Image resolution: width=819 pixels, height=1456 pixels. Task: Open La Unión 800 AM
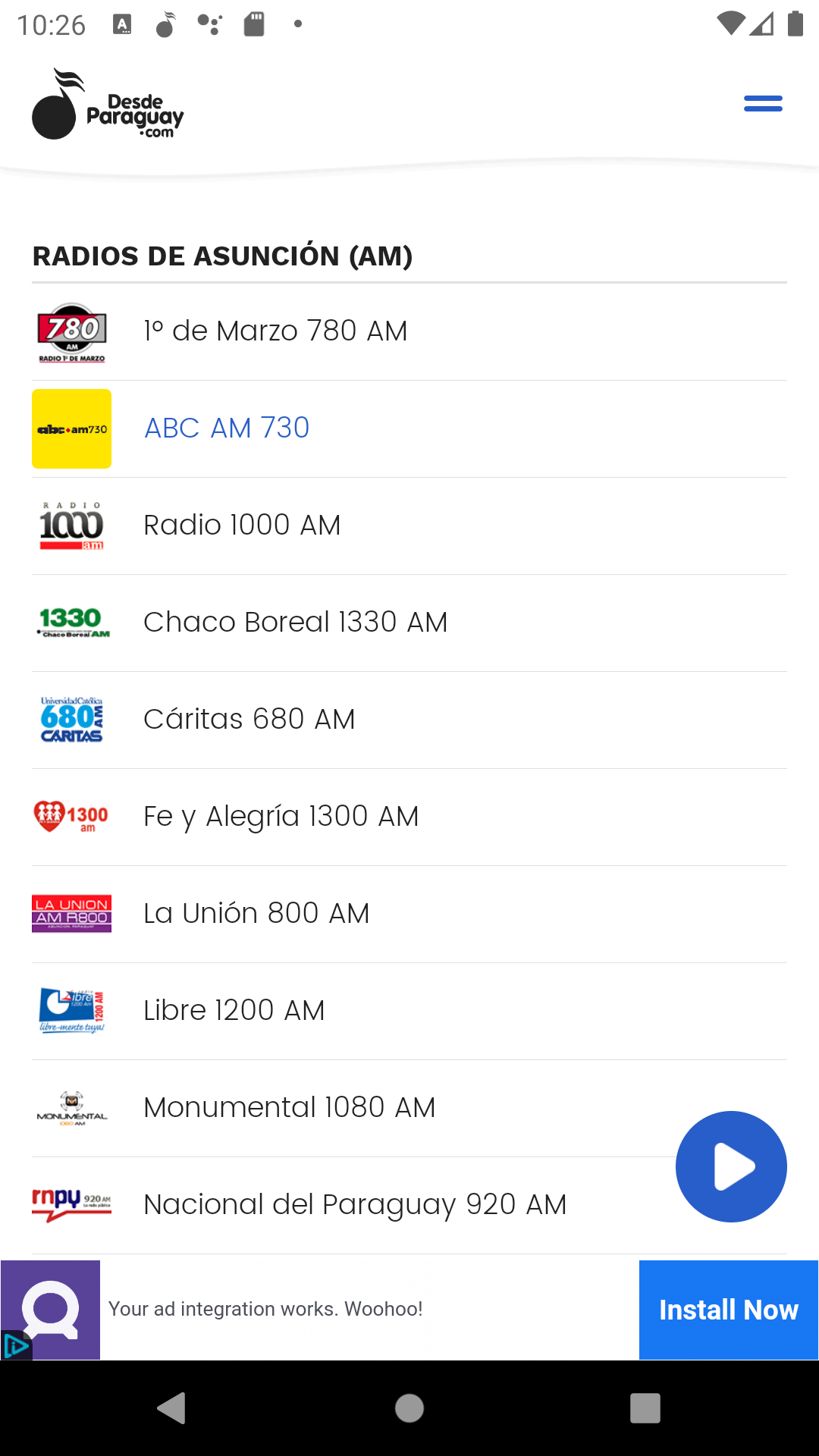(x=256, y=914)
